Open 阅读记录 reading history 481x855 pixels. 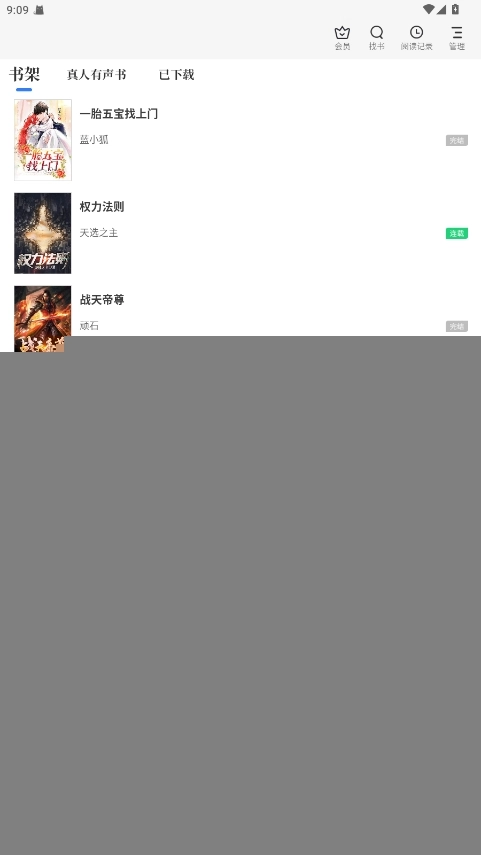(x=416, y=38)
